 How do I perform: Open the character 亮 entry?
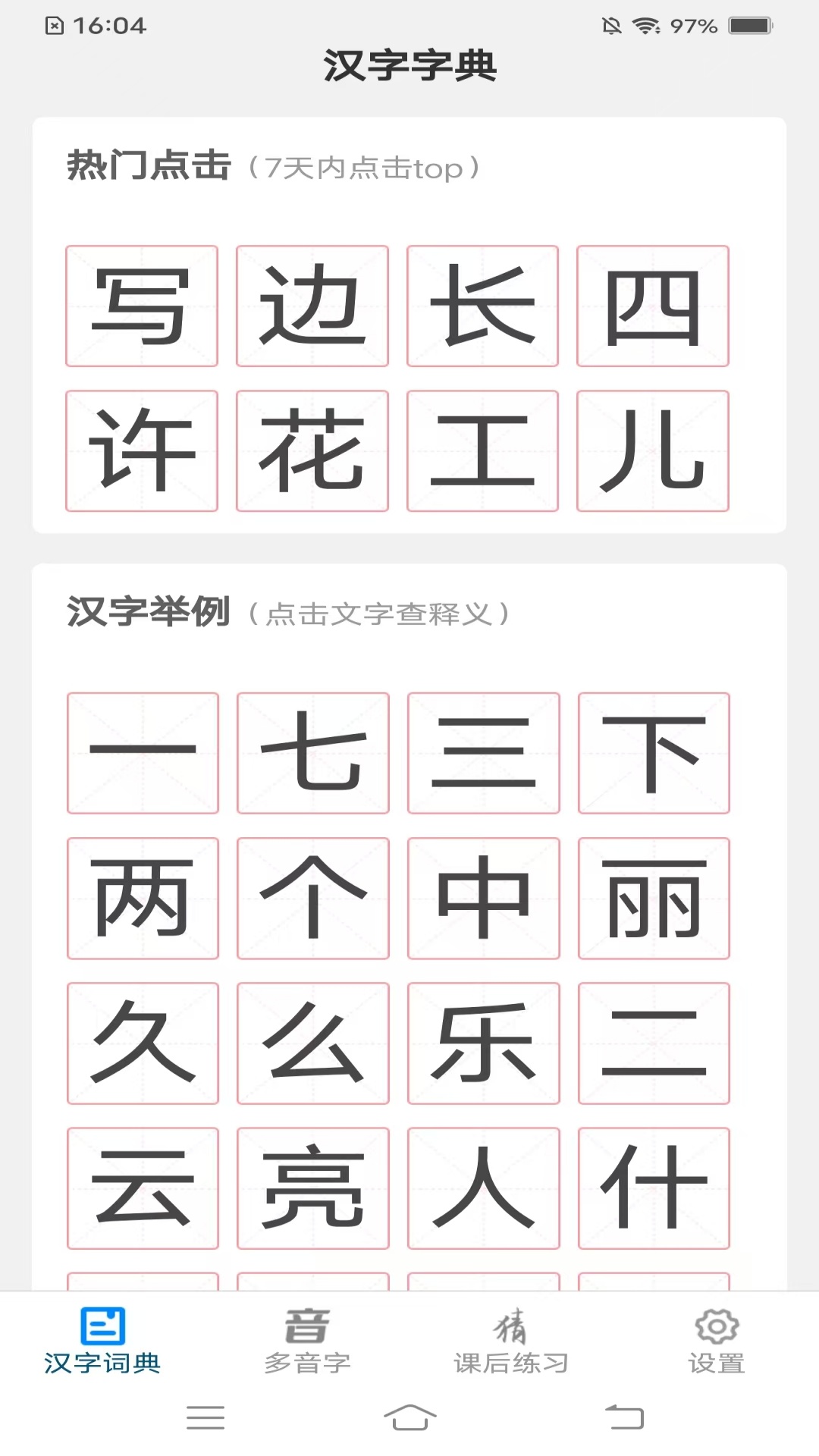[312, 1188]
